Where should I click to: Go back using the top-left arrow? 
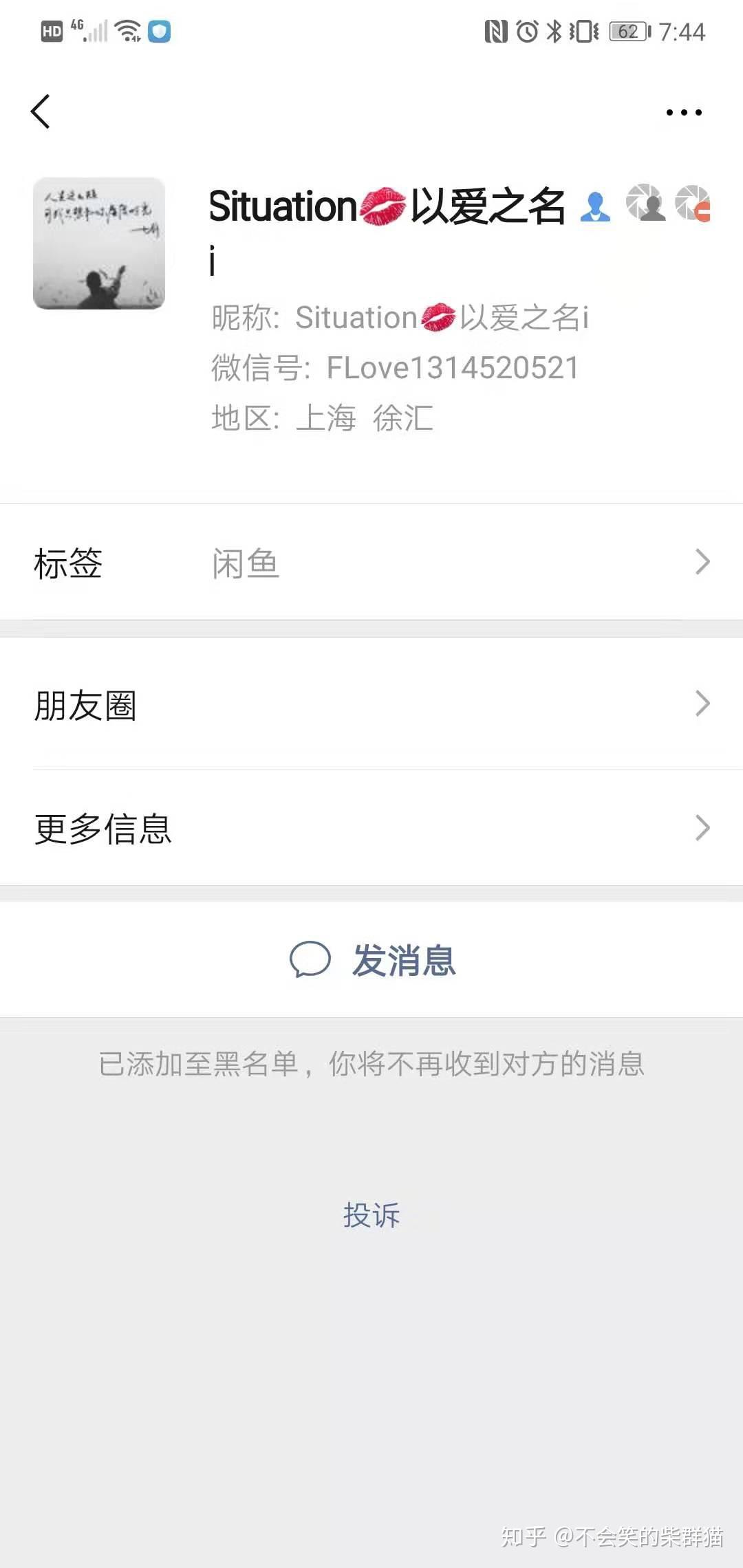pos(41,111)
